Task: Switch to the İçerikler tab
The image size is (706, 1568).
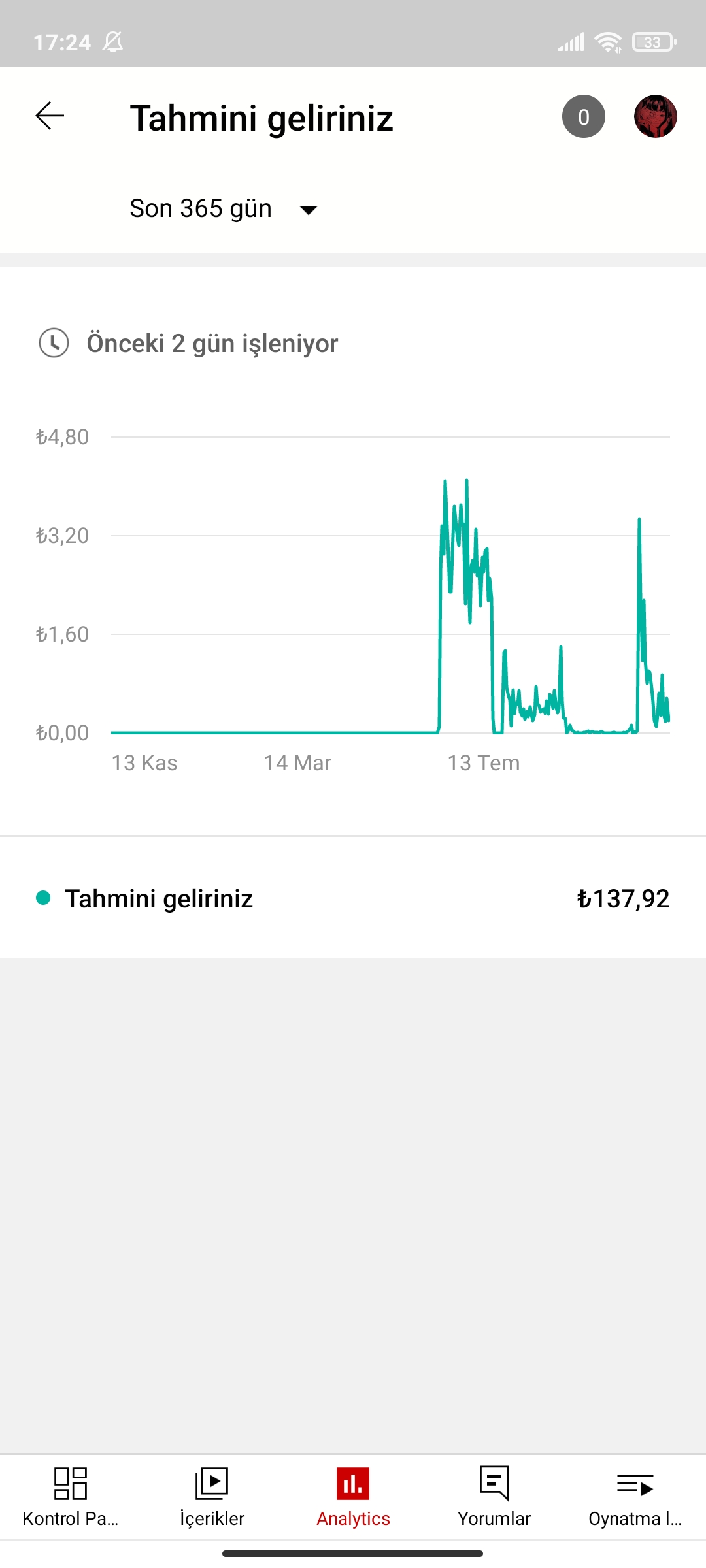Action: pyautogui.click(x=212, y=1497)
